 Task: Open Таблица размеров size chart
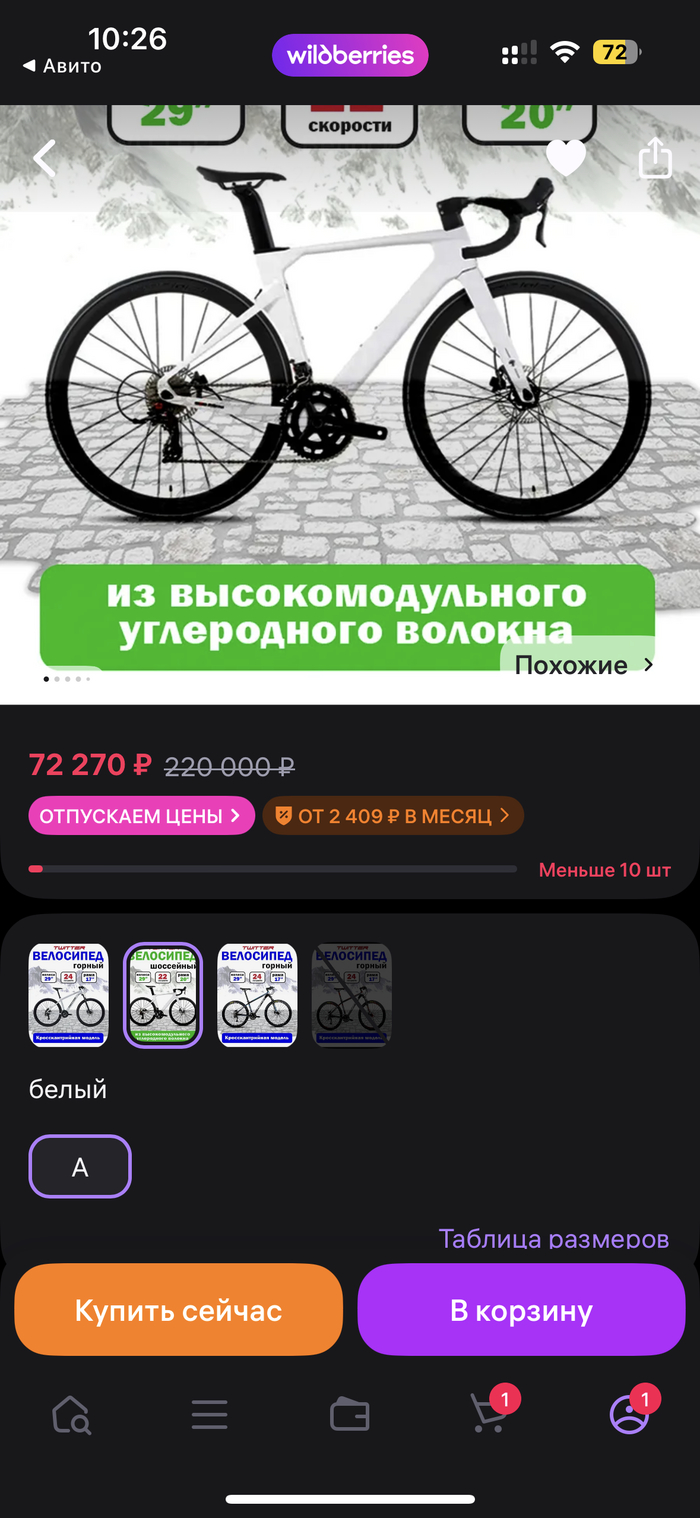pos(553,1239)
